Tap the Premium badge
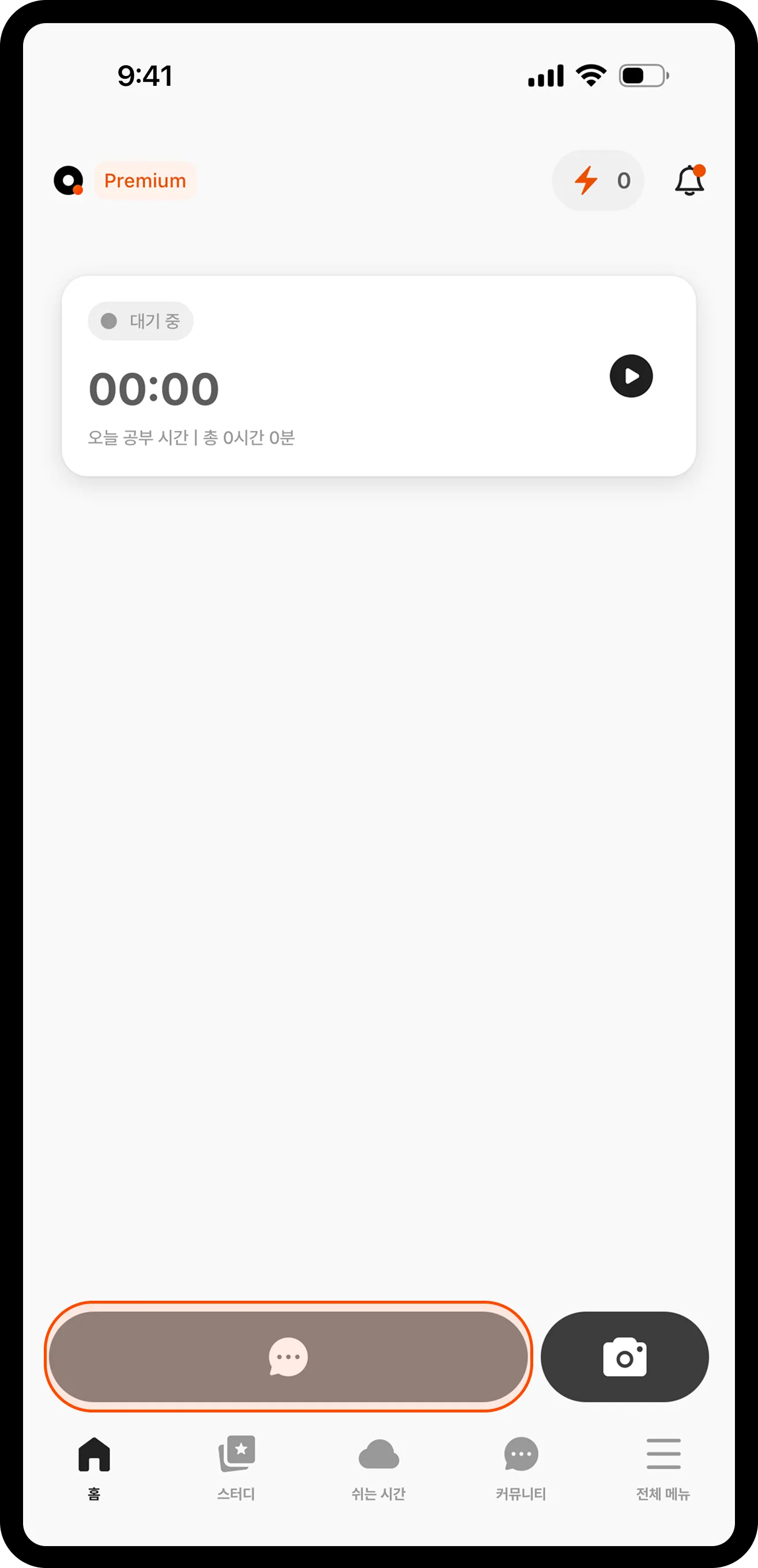 [145, 181]
